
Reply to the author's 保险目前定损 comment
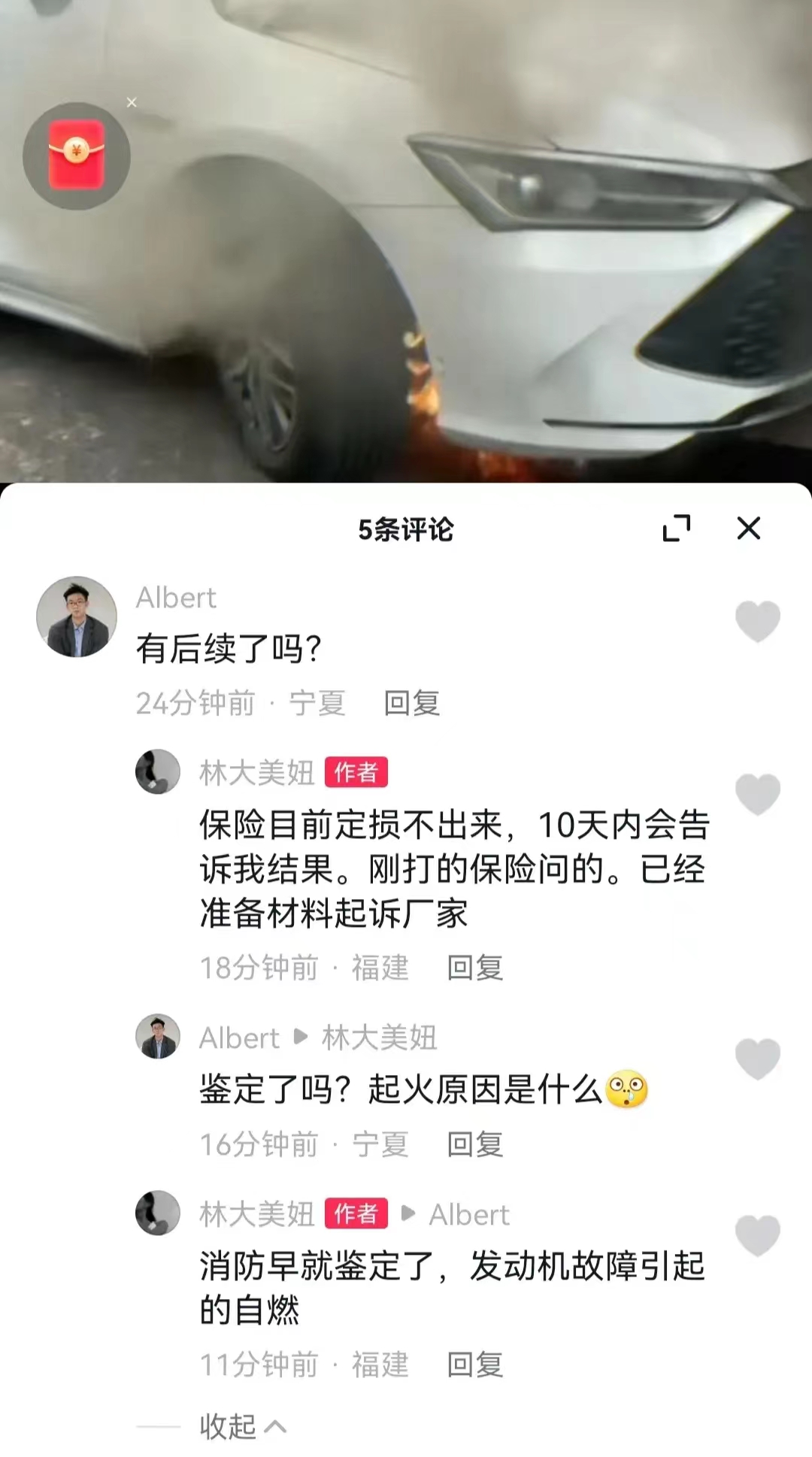coord(474,968)
